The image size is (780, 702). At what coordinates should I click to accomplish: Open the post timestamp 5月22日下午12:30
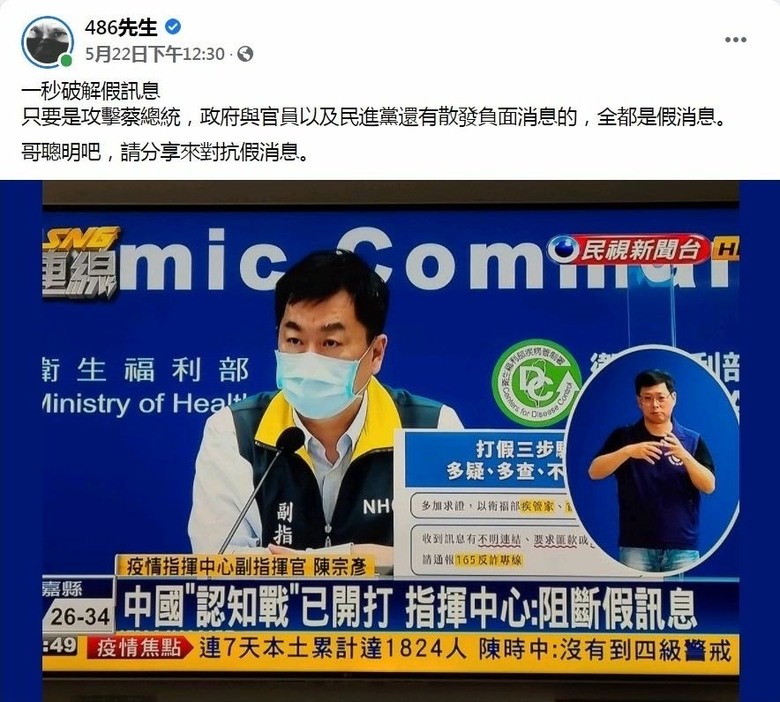154,54
